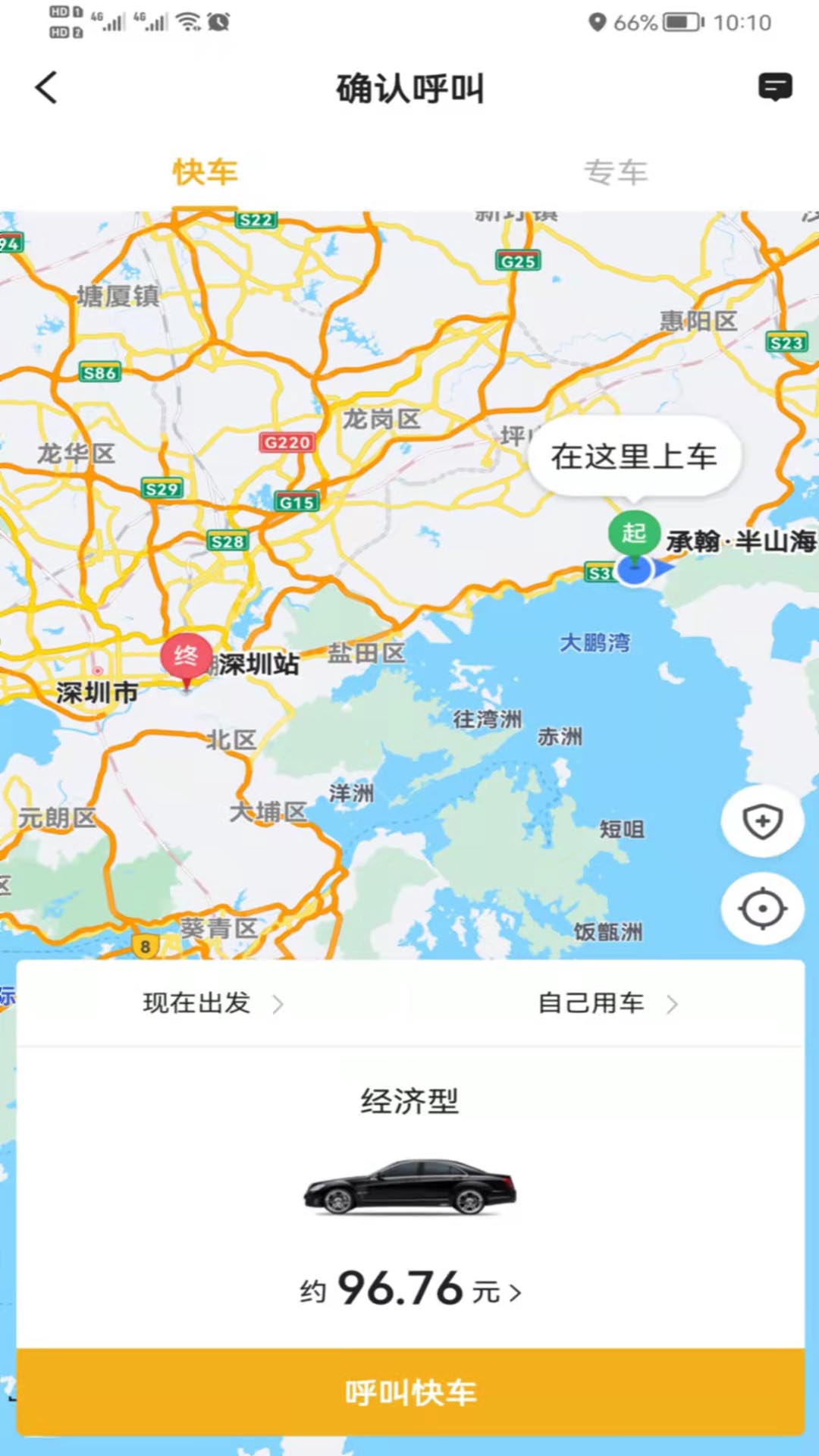Screen dimensions: 819x1456
Task: Tap the green 起 pickup marker
Action: [634, 533]
